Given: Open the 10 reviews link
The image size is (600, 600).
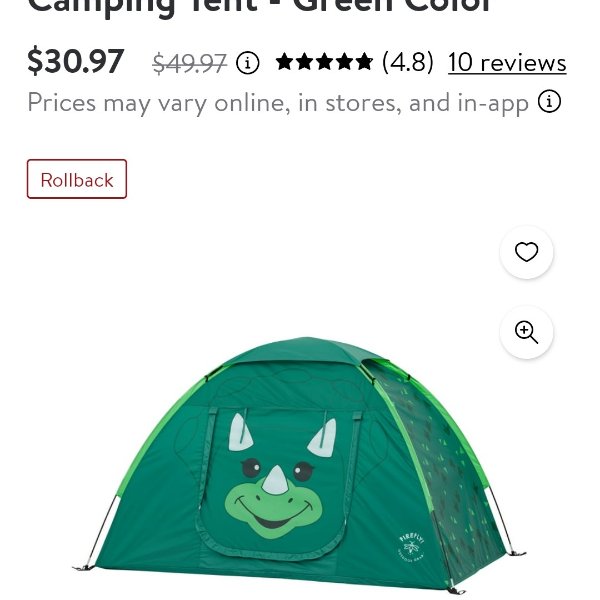Looking at the screenshot, I should (x=507, y=63).
